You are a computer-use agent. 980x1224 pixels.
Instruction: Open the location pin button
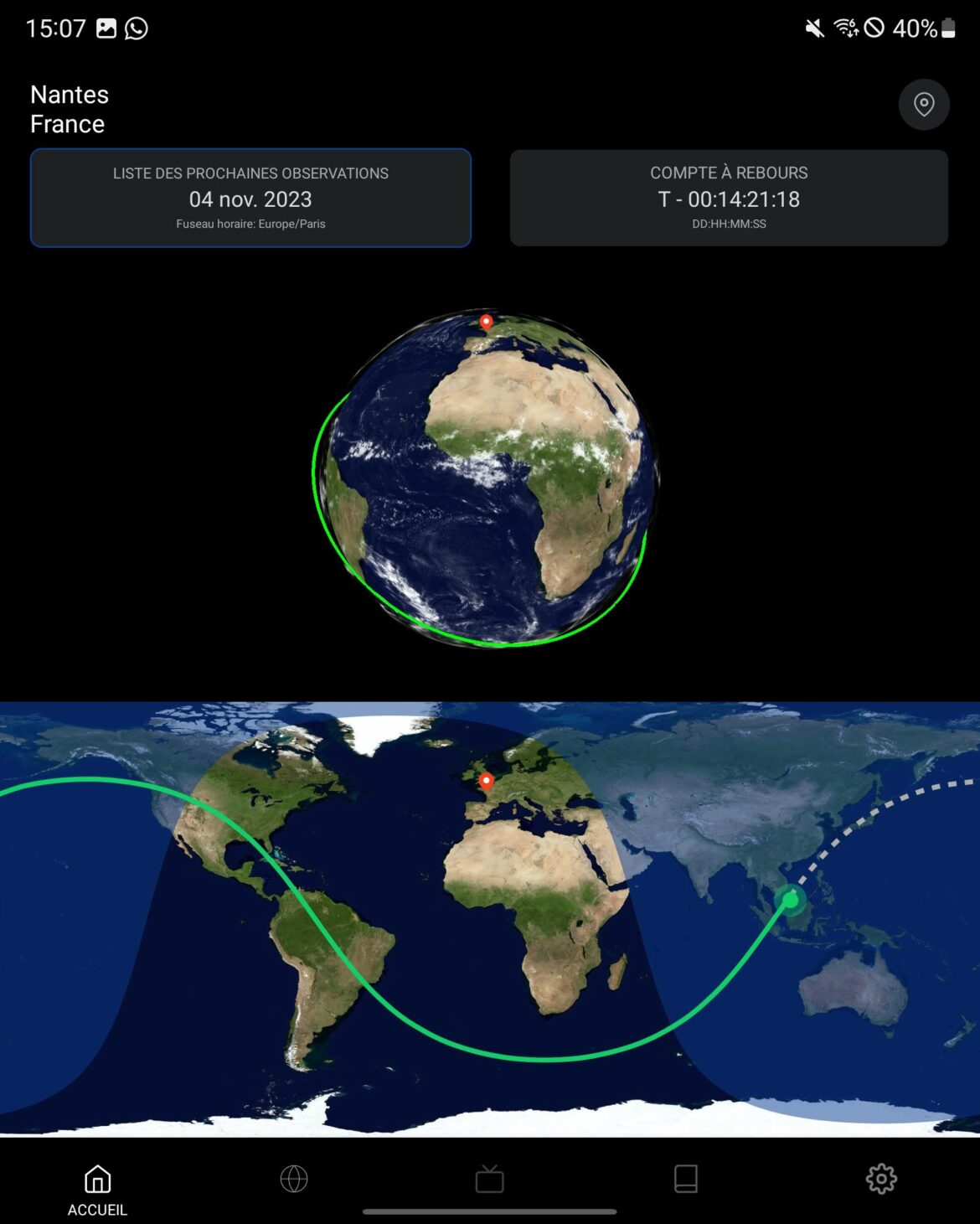[x=923, y=105]
